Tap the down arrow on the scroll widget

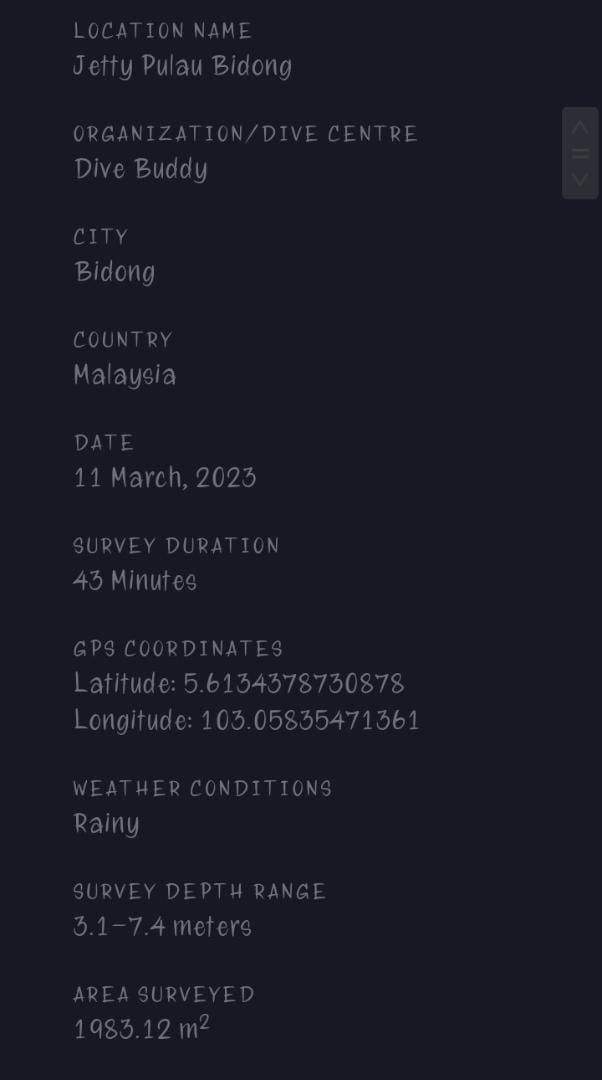pyautogui.click(x=580, y=180)
